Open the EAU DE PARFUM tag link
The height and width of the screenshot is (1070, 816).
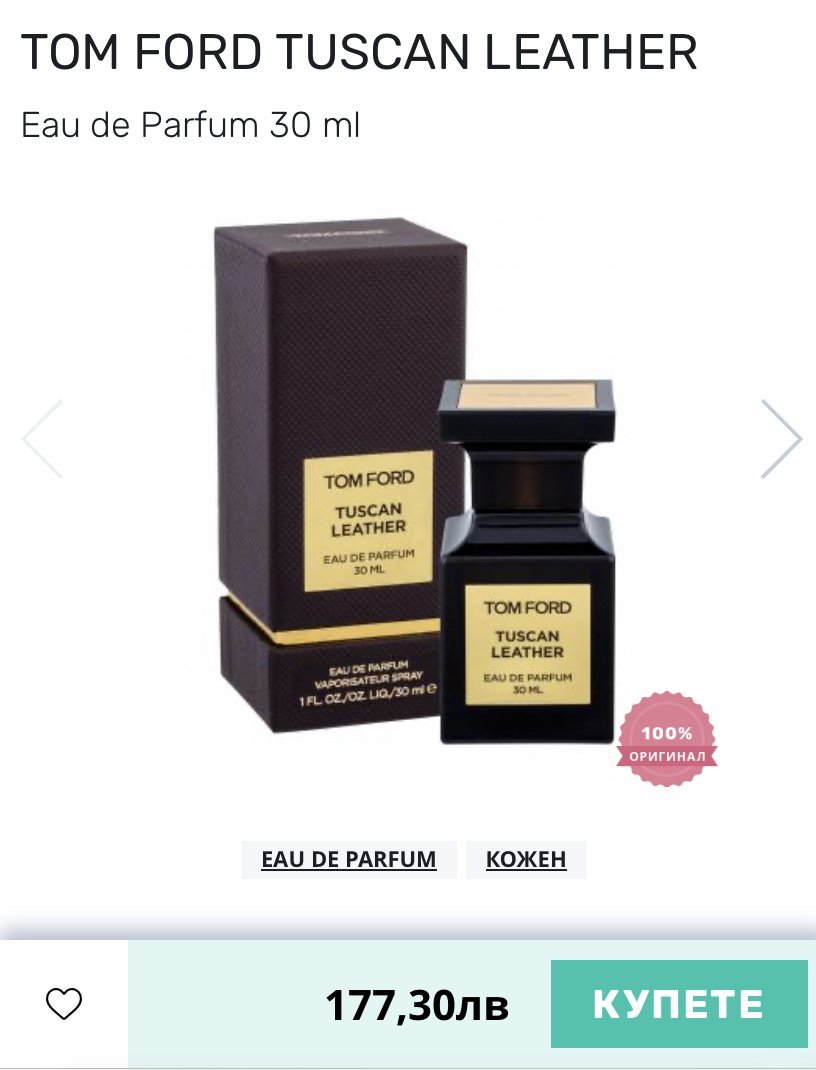[x=349, y=859]
